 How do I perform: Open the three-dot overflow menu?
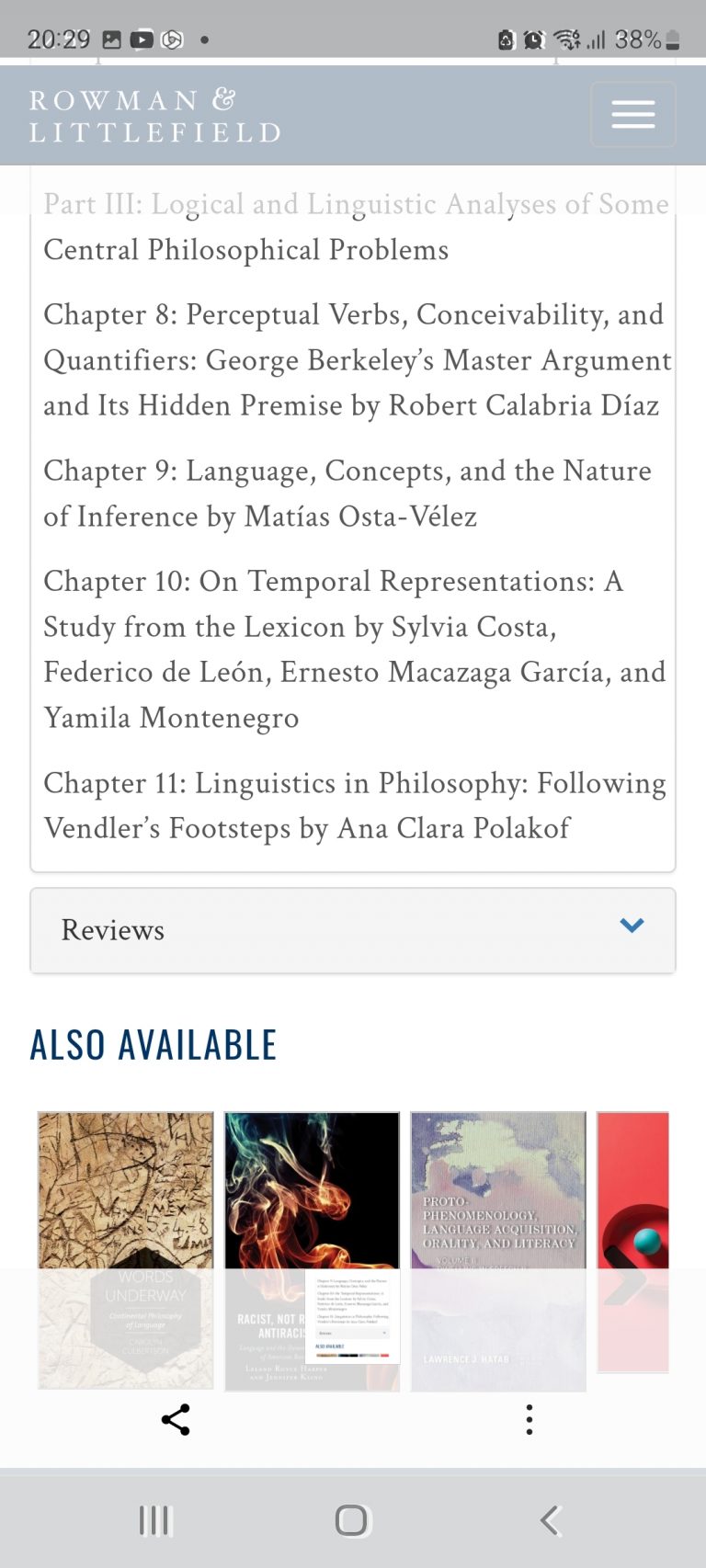point(529,1419)
